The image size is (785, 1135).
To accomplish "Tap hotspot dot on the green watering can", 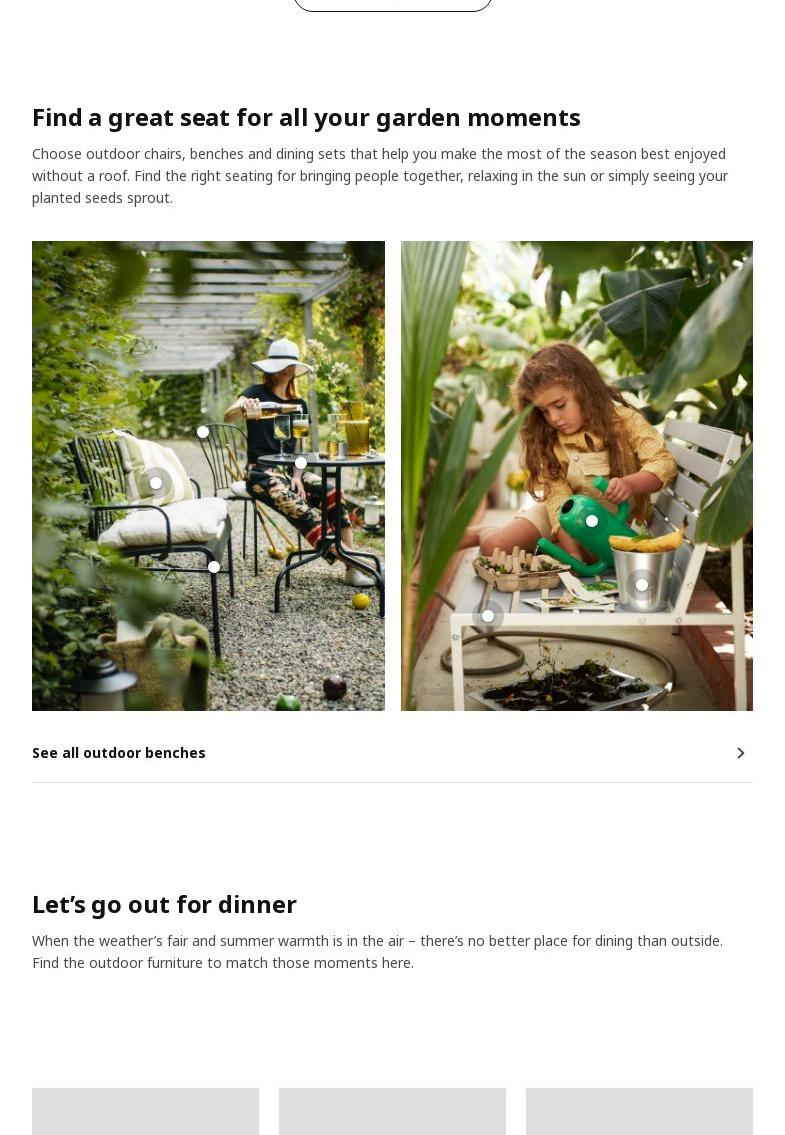I will pos(592,521).
